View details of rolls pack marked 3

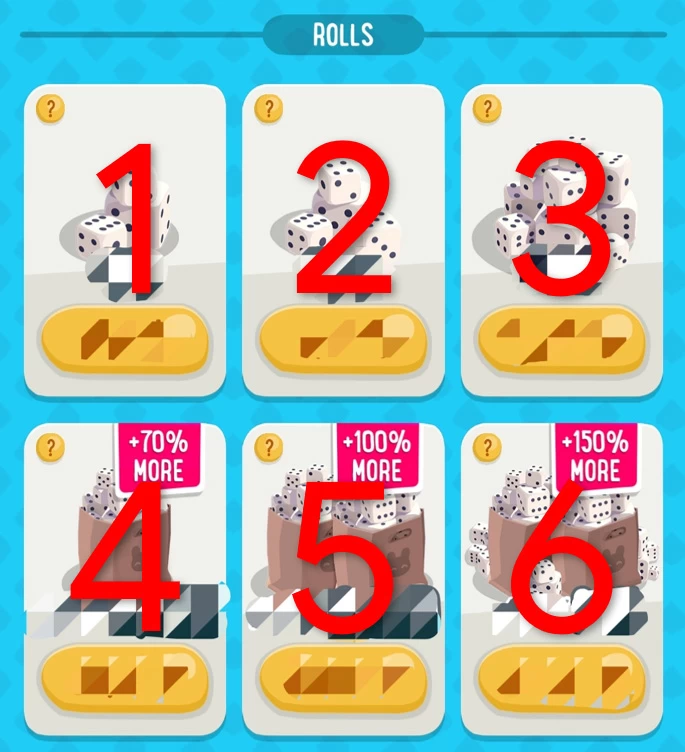pyautogui.click(x=487, y=108)
